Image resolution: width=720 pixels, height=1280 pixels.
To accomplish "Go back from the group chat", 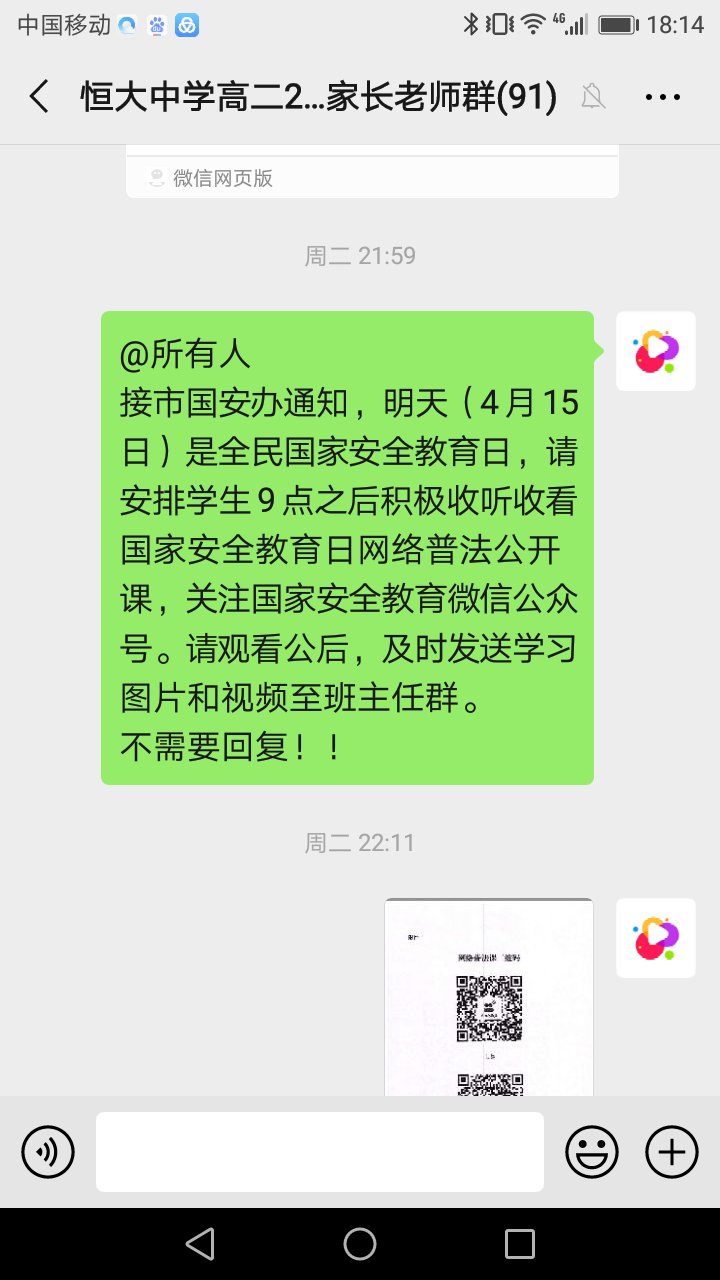I will pyautogui.click(x=40, y=97).
